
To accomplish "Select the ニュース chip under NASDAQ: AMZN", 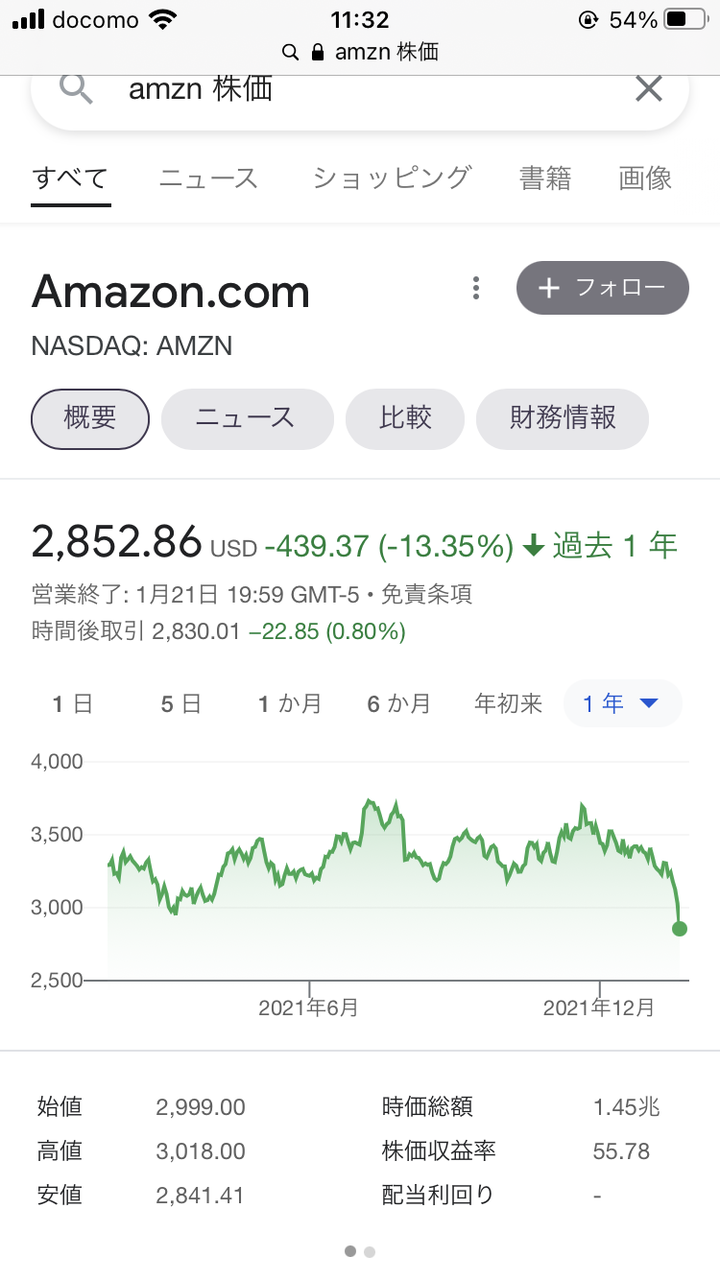I will [246, 418].
